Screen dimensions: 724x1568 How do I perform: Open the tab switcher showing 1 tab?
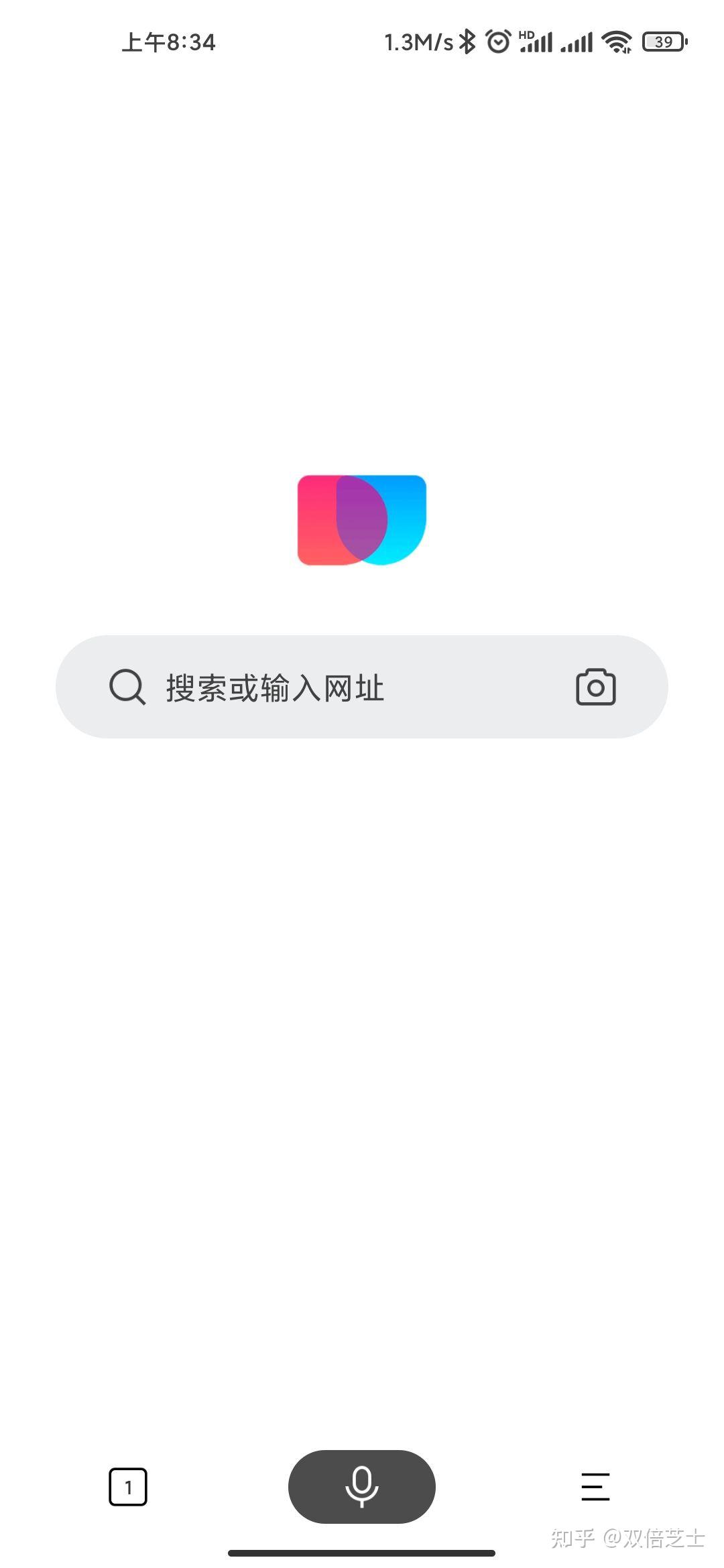128,1487
